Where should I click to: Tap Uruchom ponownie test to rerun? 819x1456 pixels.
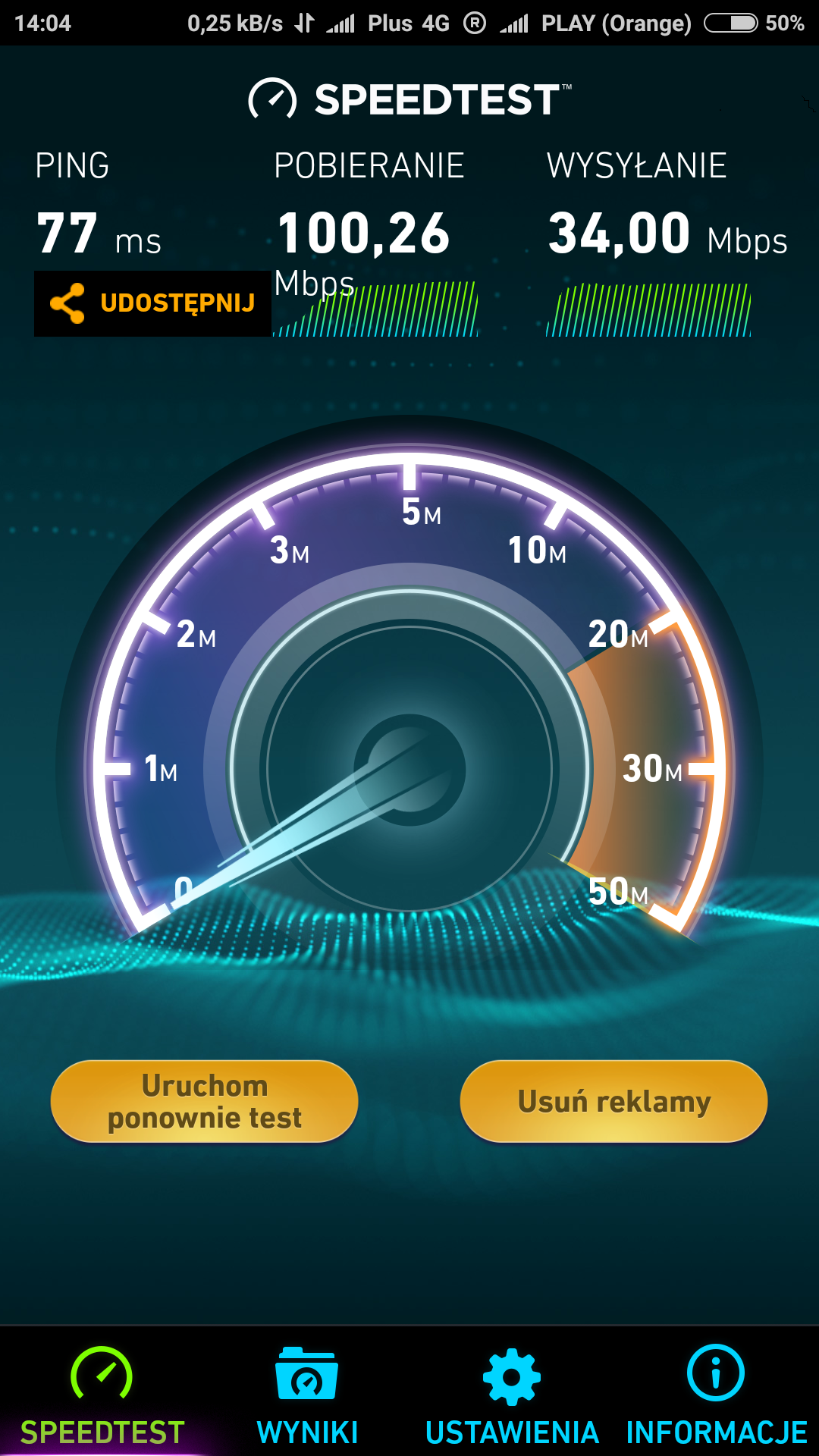click(x=204, y=1101)
